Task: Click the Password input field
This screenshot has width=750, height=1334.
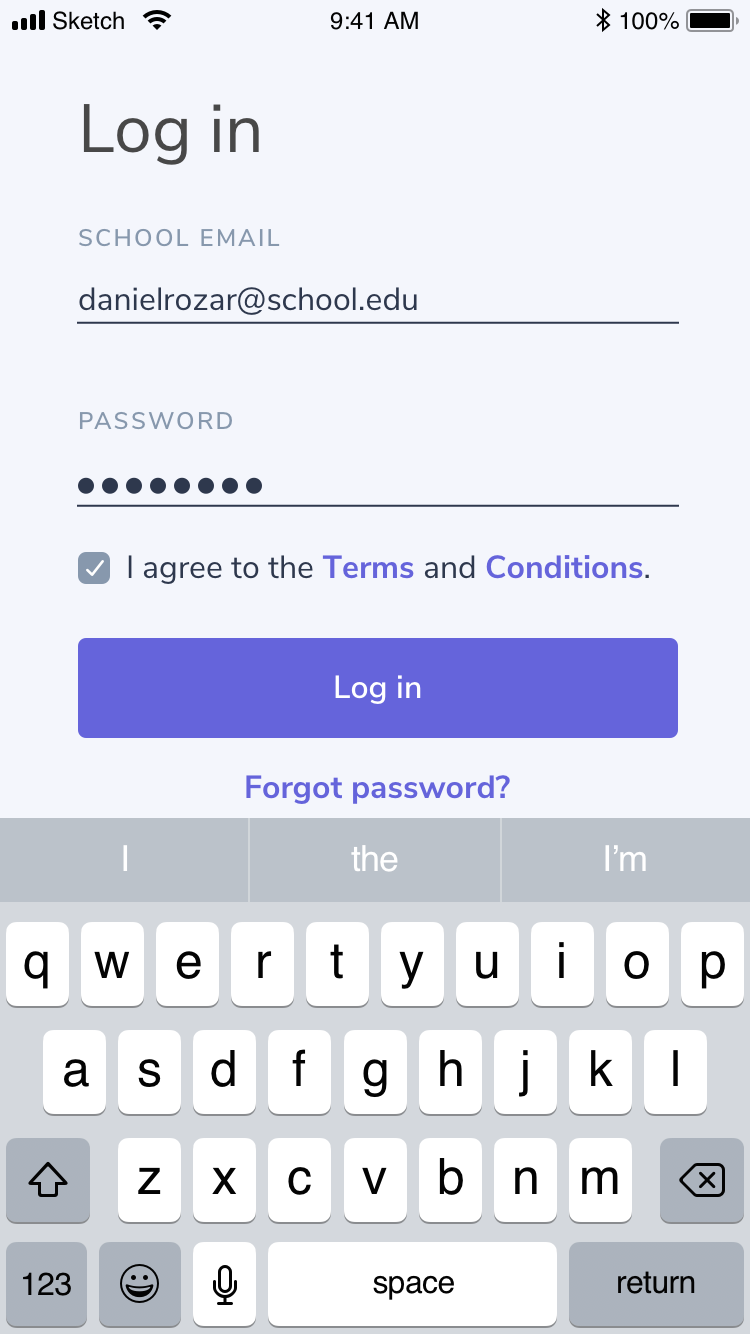Action: point(377,486)
